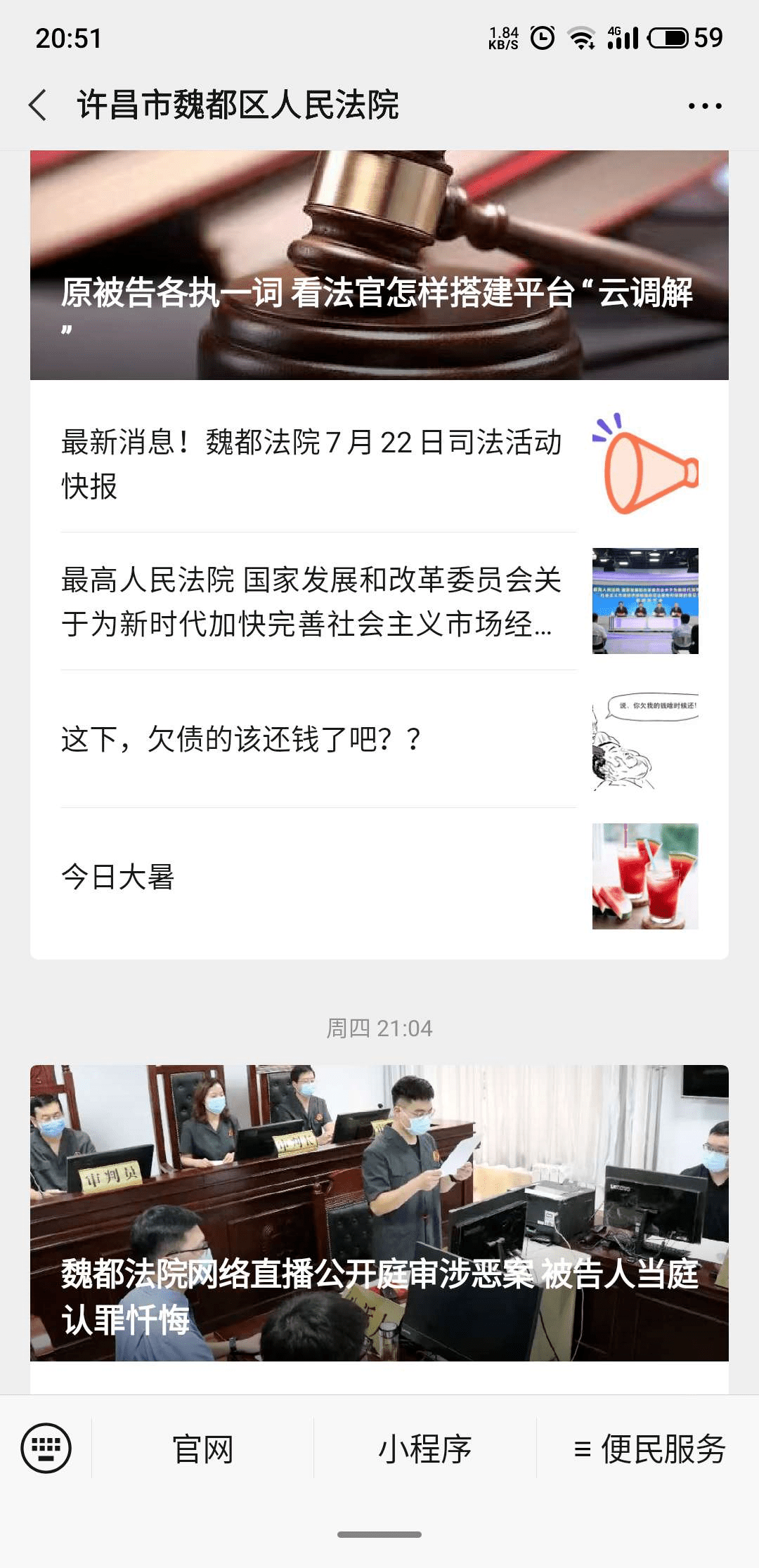Open the 官网 menu item
Screen dimensions: 759x1568
[203, 1449]
